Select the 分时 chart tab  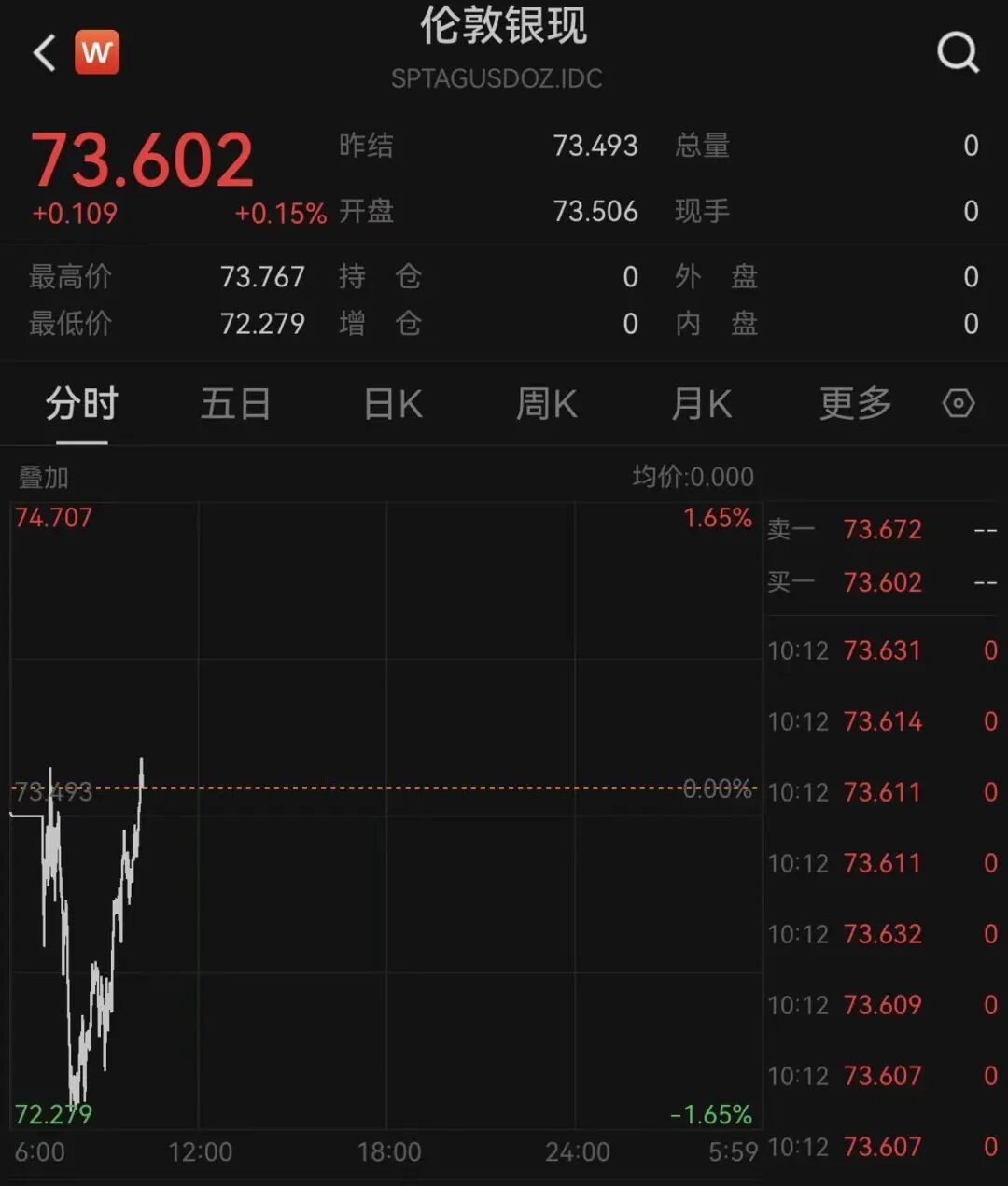(x=80, y=404)
